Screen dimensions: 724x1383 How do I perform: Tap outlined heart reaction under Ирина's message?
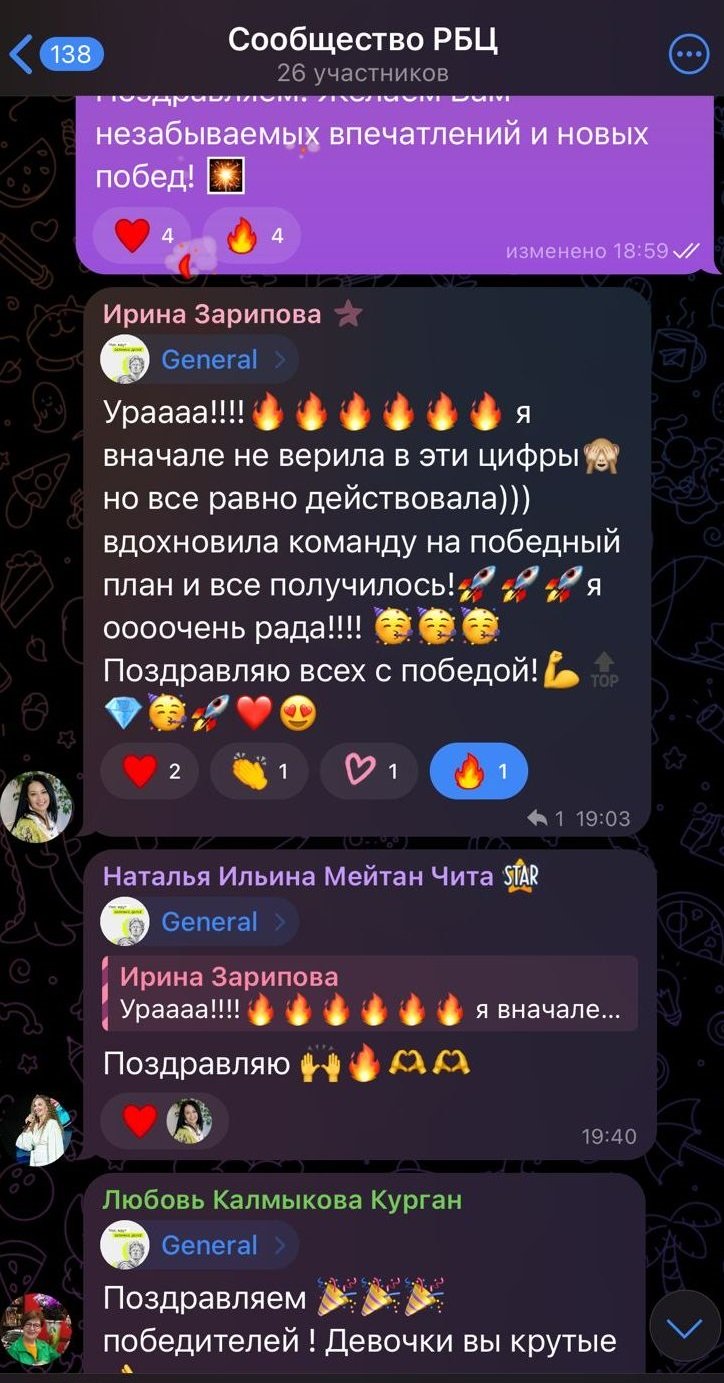pyautogui.click(x=368, y=771)
